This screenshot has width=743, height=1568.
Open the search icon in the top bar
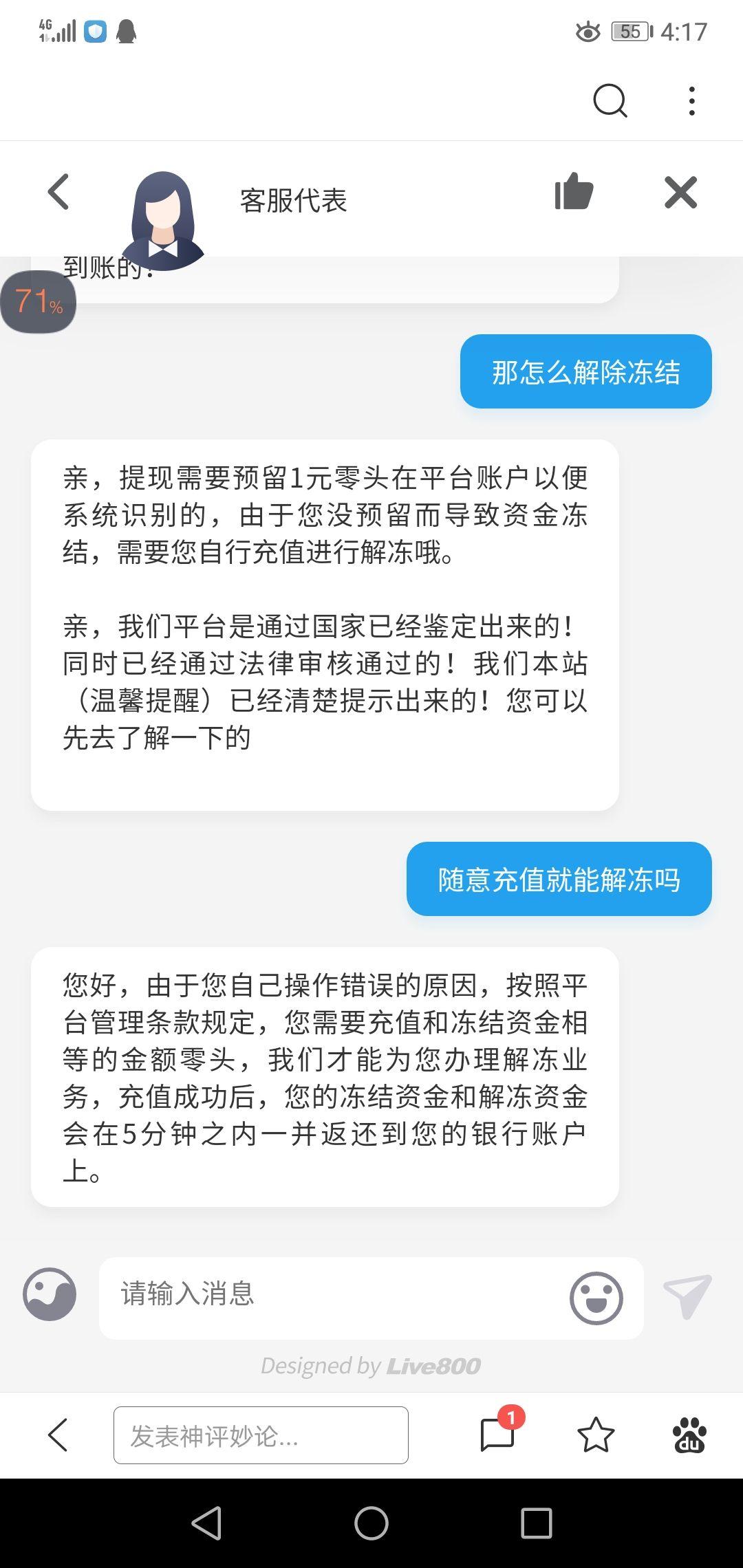[610, 101]
